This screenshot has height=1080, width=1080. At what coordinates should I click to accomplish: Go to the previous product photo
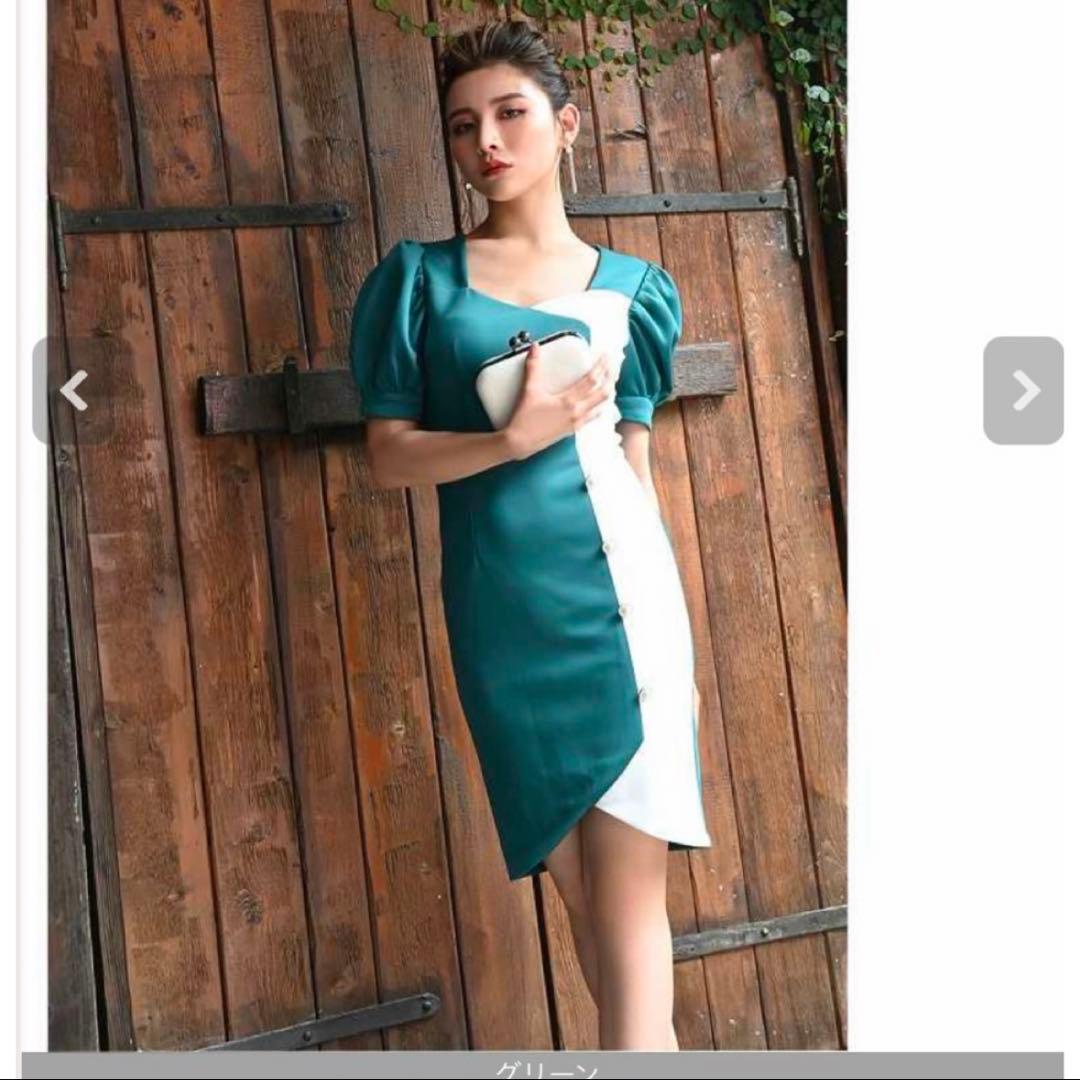click(73, 390)
